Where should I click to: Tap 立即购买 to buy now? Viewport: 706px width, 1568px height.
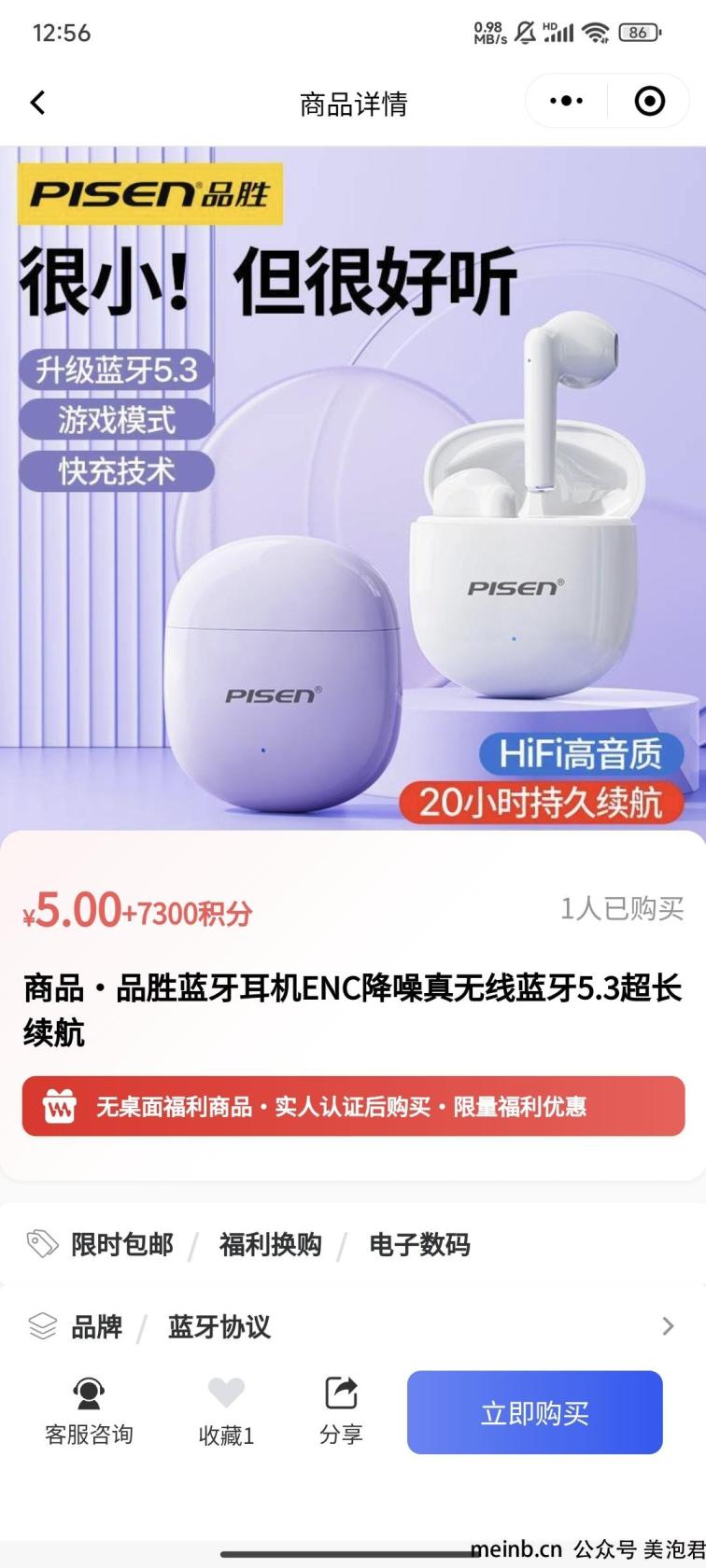click(x=534, y=1413)
